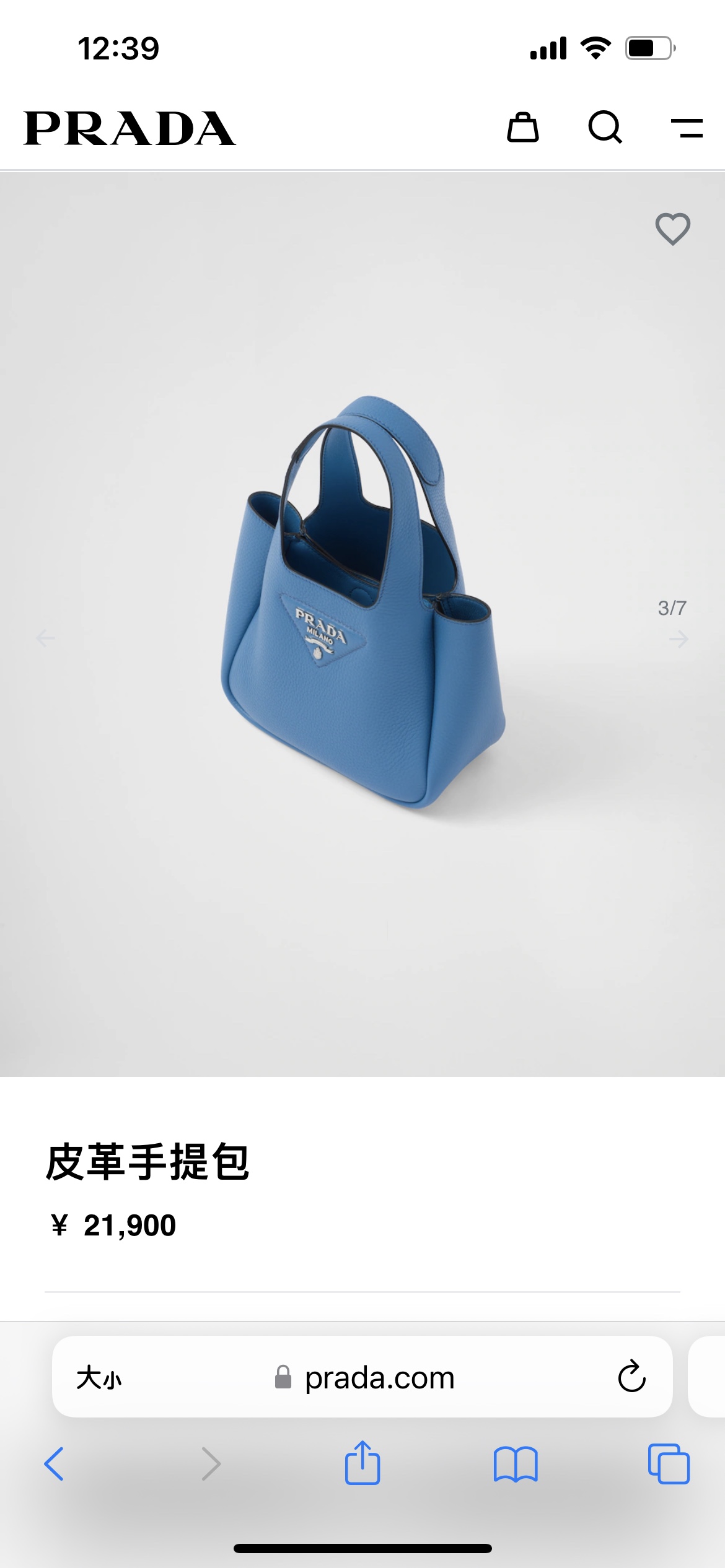Go back in Safari
The height and width of the screenshot is (1568, 725).
coord(55,1464)
